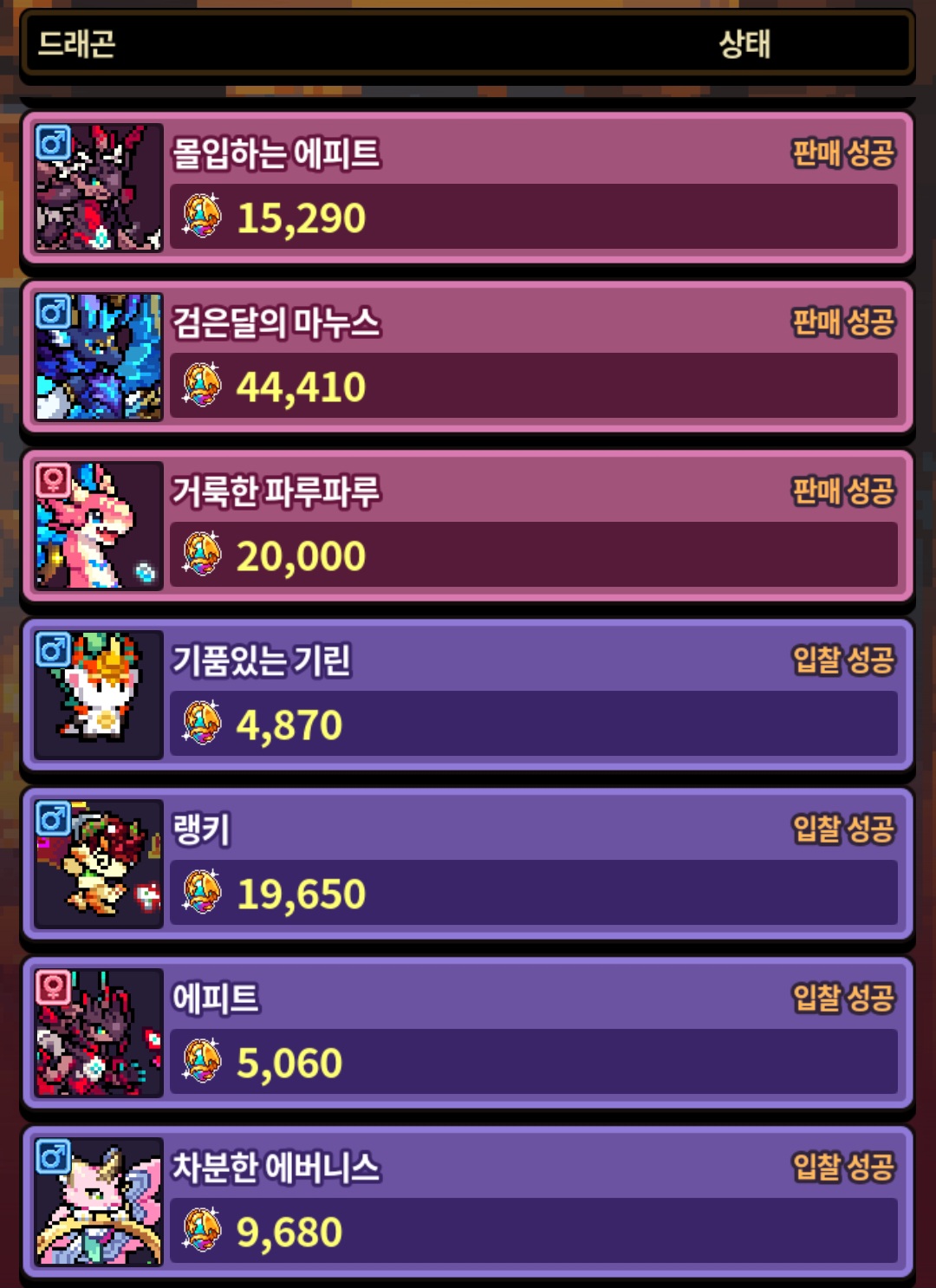Select the 차분한 에버니스 bid row
The image size is (936, 1288).
tap(468, 1201)
